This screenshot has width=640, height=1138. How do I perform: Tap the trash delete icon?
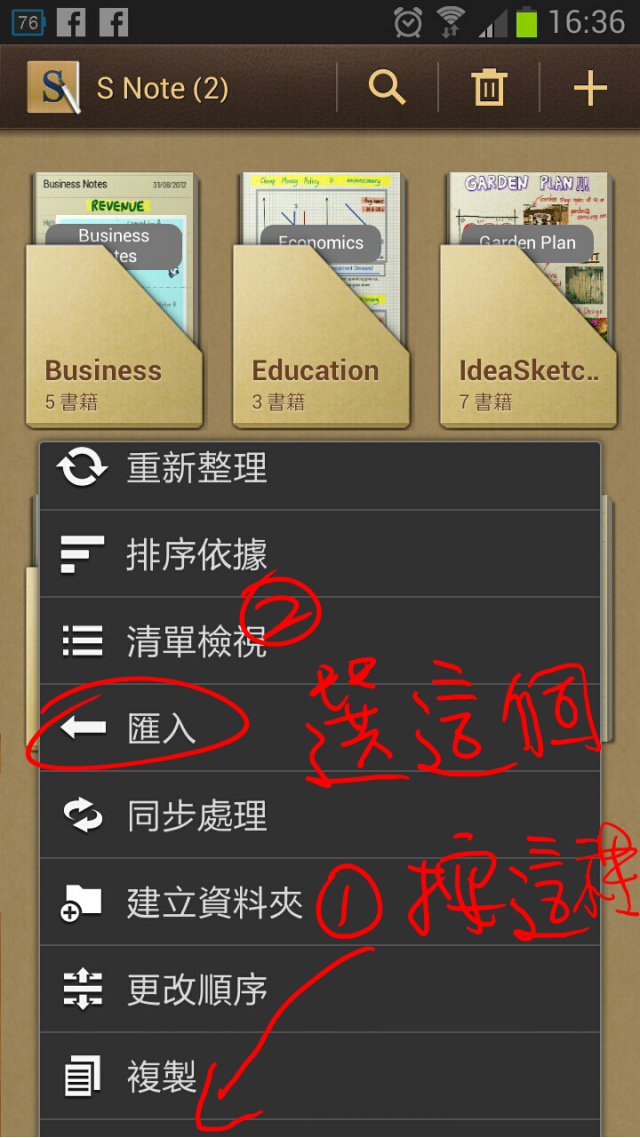488,88
